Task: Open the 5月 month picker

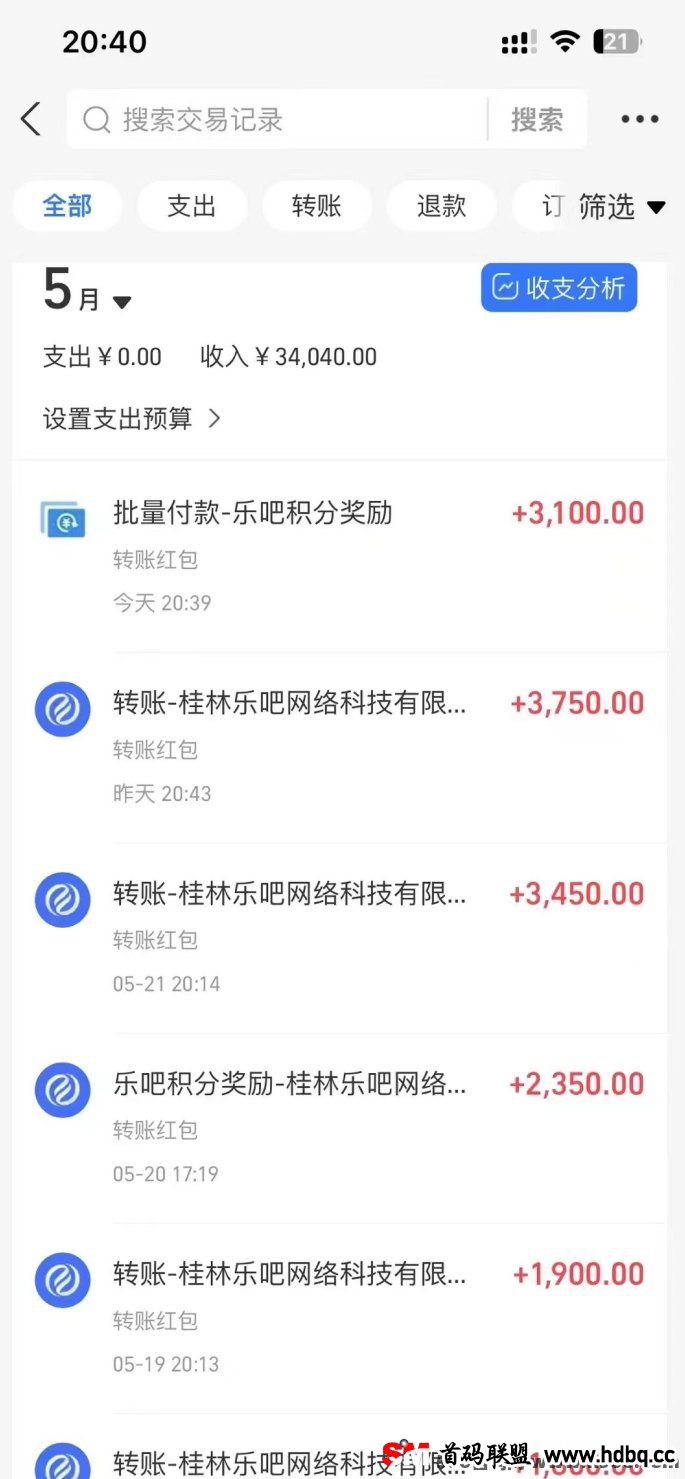Action: click(x=87, y=292)
